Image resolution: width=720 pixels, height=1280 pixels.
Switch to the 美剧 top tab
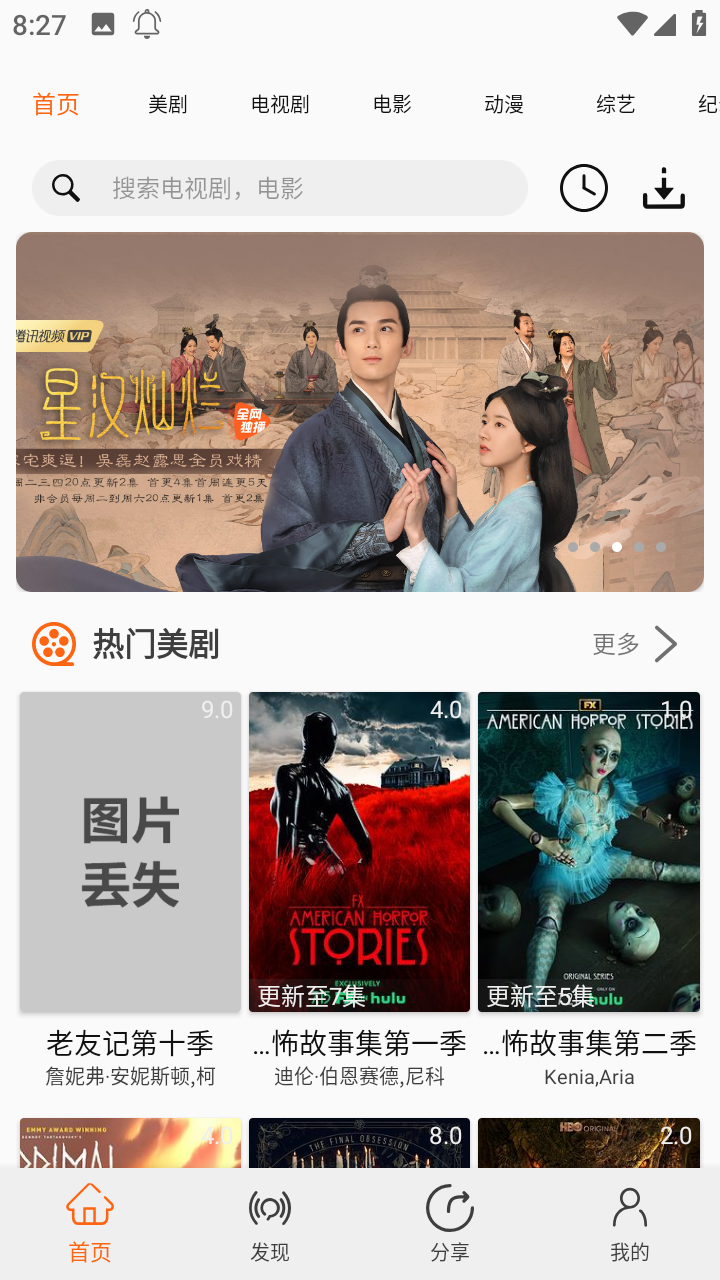coord(168,104)
